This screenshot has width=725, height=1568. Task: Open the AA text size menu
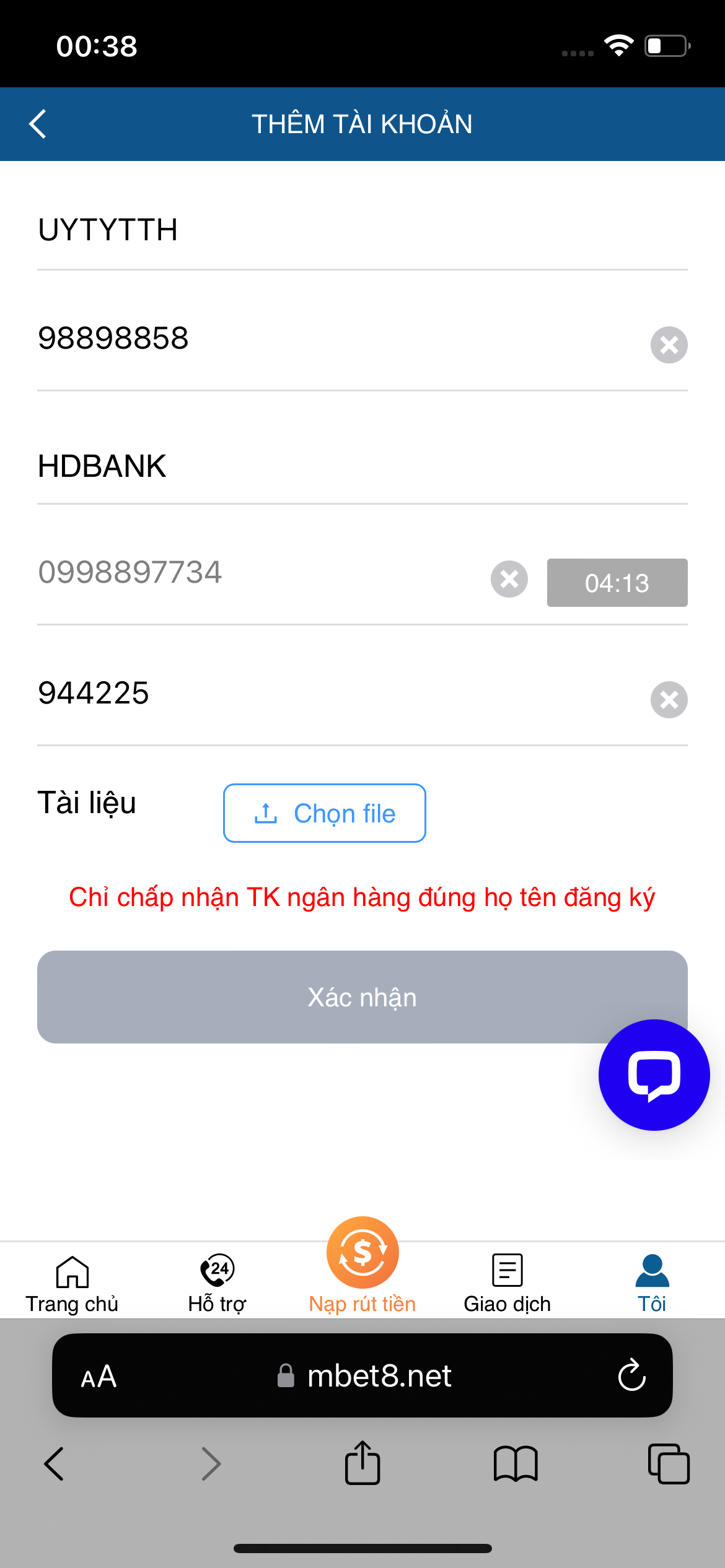point(99,1376)
